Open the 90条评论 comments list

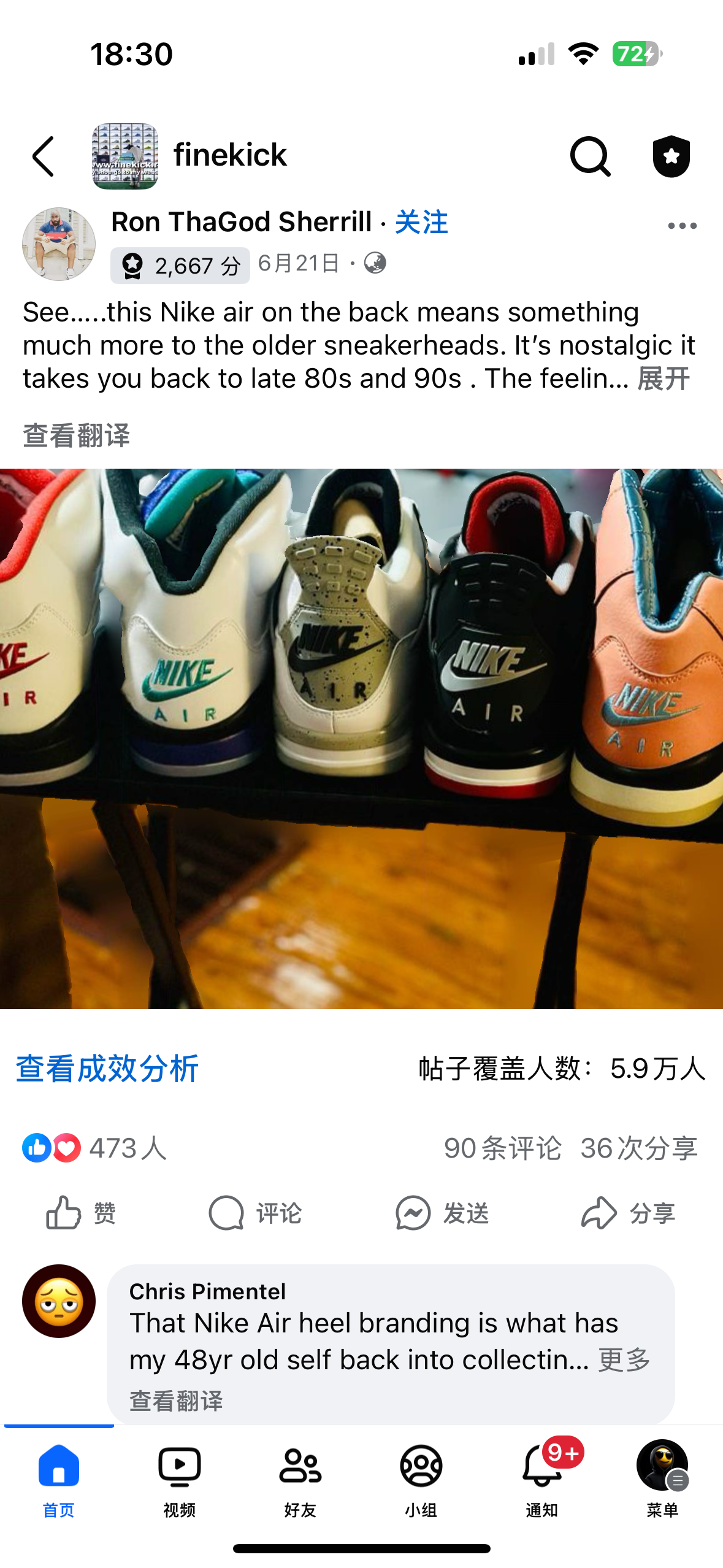pyautogui.click(x=502, y=1148)
